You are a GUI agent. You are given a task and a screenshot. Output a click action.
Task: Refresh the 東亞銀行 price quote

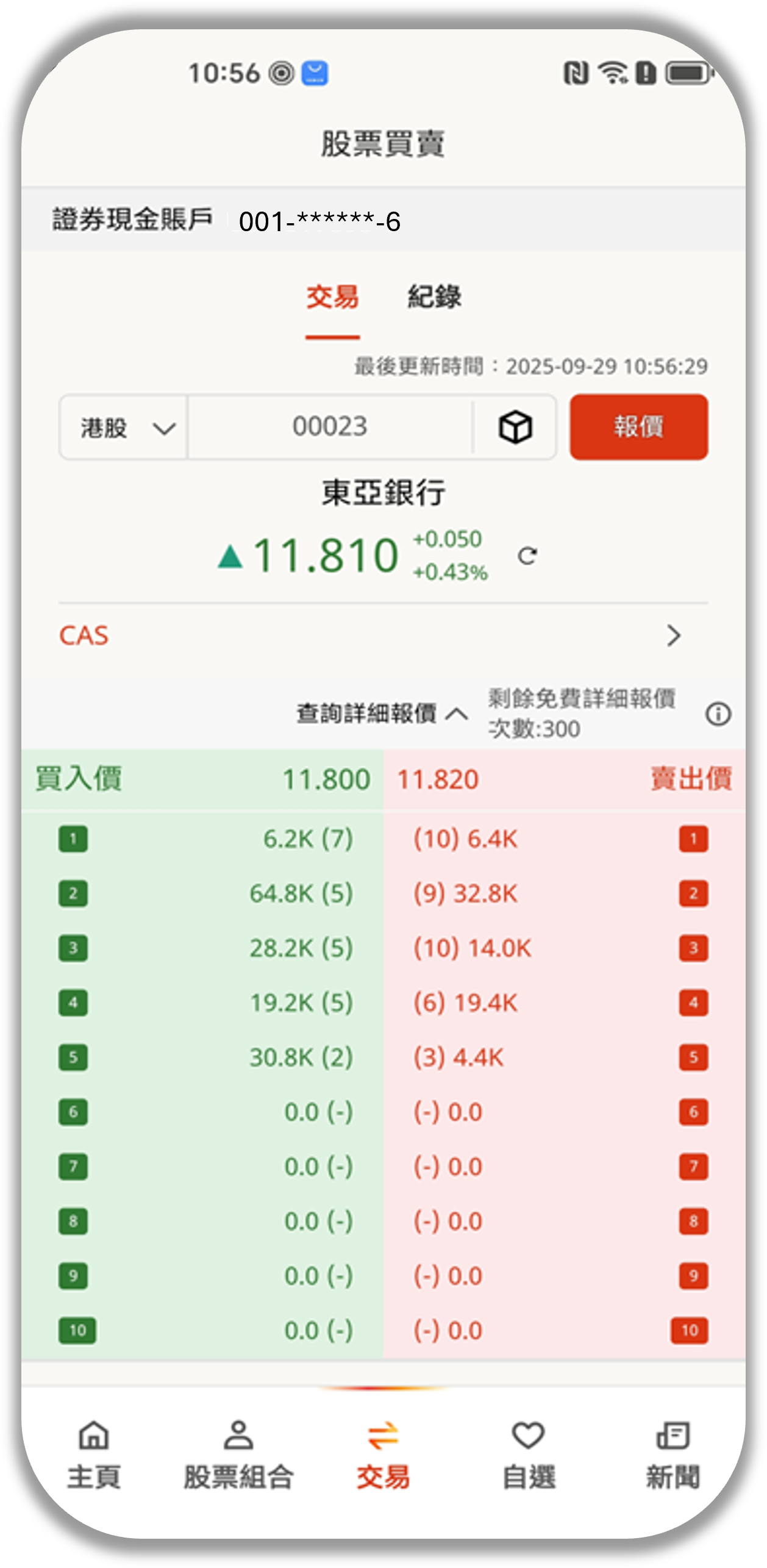[x=527, y=556]
